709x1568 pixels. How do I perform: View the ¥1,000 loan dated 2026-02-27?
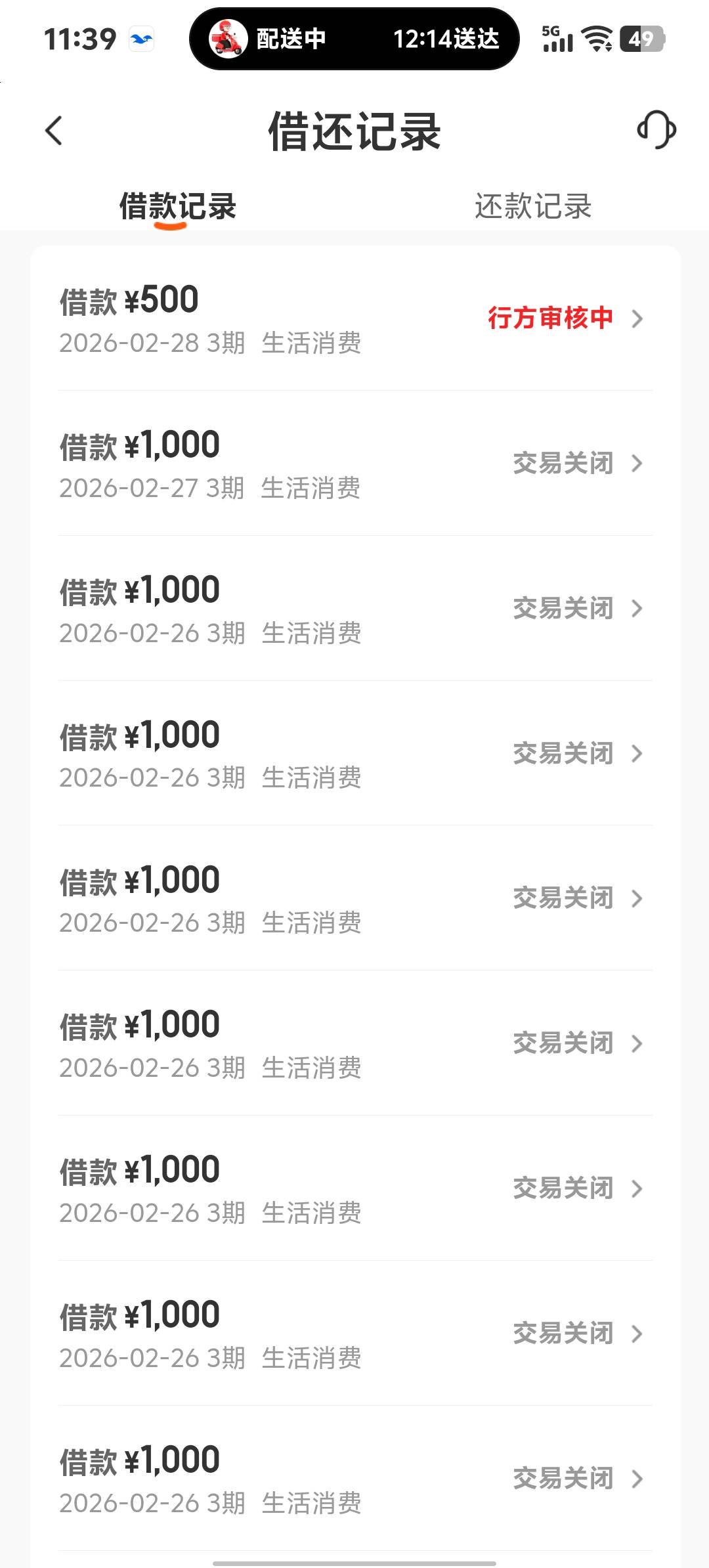point(354,464)
